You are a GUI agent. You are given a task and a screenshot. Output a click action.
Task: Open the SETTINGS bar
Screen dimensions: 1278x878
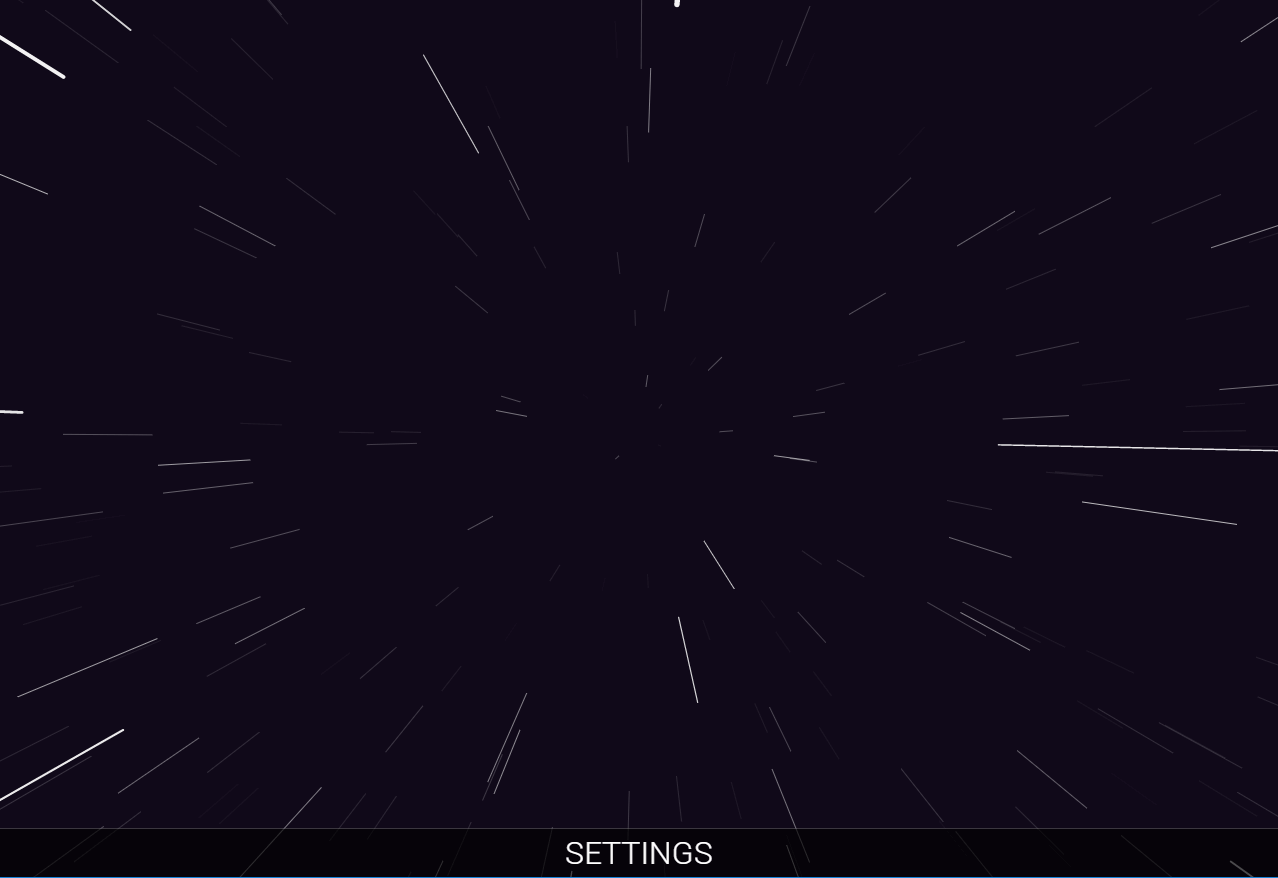tap(638, 853)
